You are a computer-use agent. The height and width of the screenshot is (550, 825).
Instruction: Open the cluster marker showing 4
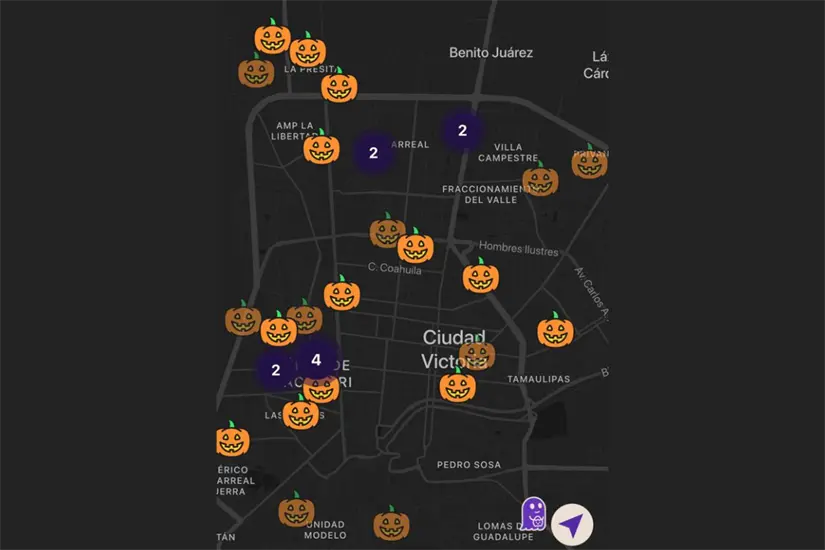click(x=316, y=360)
